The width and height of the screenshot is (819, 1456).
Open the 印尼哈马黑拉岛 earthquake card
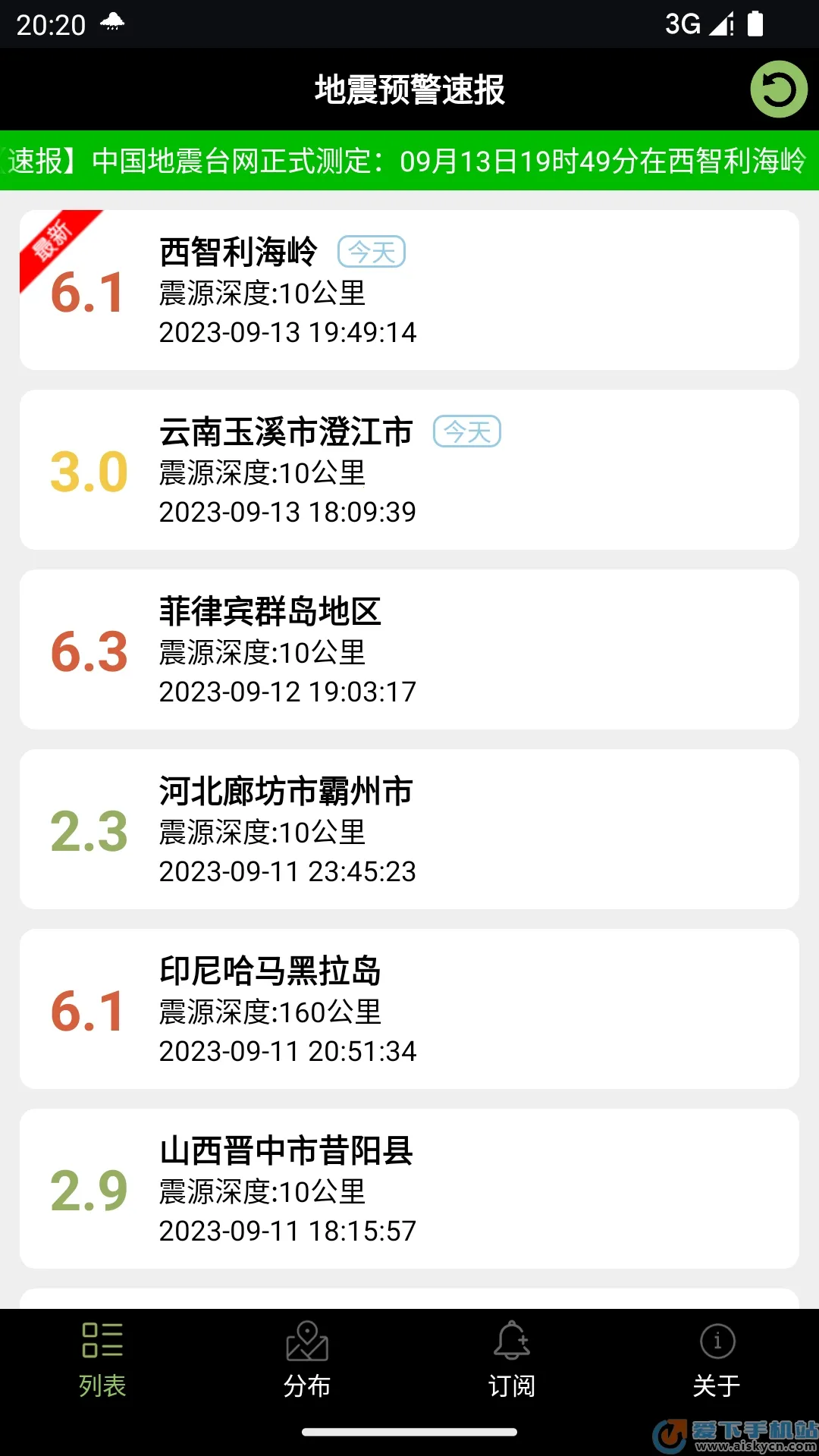click(409, 1009)
